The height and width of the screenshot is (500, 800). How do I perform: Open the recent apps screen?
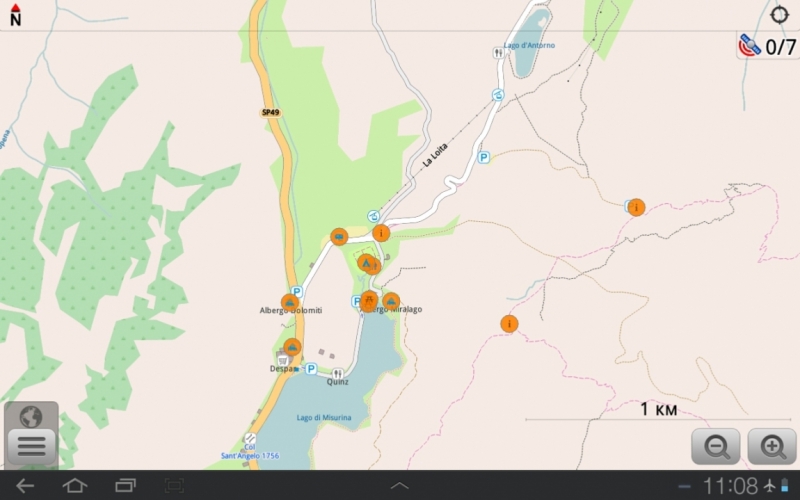(x=125, y=486)
